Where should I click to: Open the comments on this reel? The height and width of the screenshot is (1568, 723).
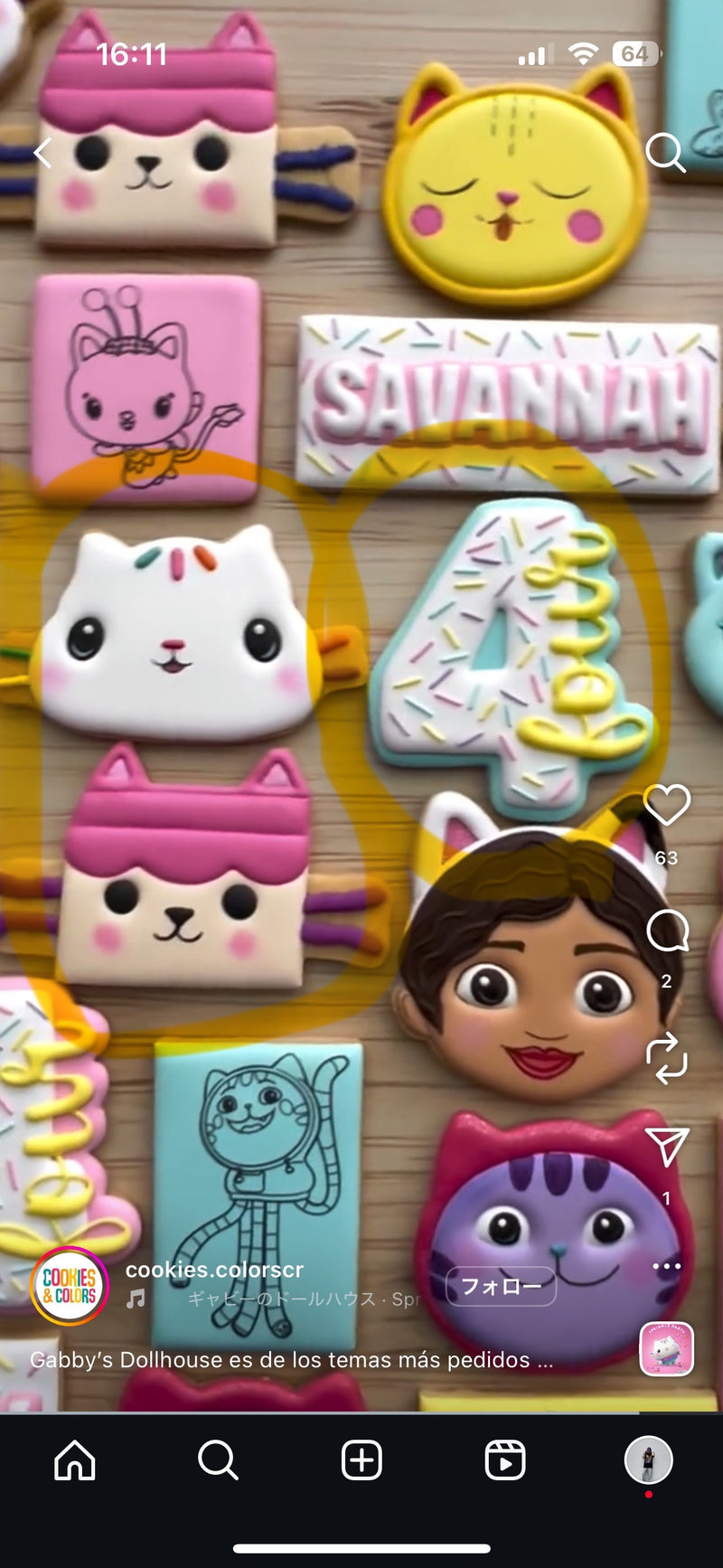click(x=667, y=931)
